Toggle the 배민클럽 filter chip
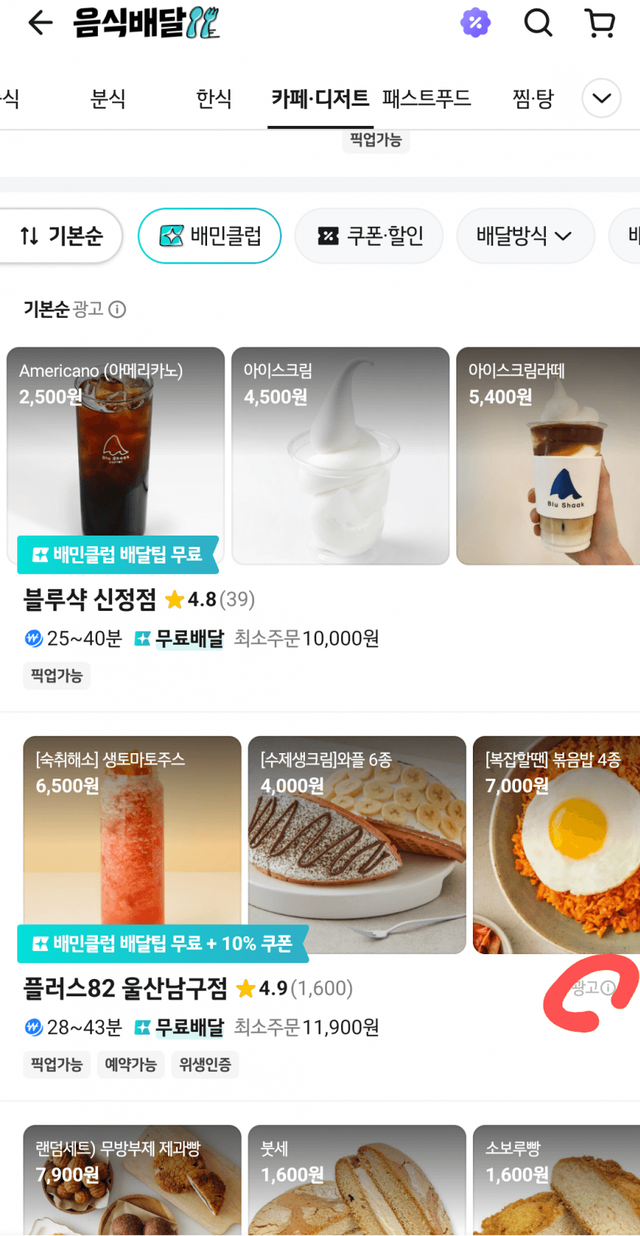The image size is (640, 1236). click(x=209, y=236)
